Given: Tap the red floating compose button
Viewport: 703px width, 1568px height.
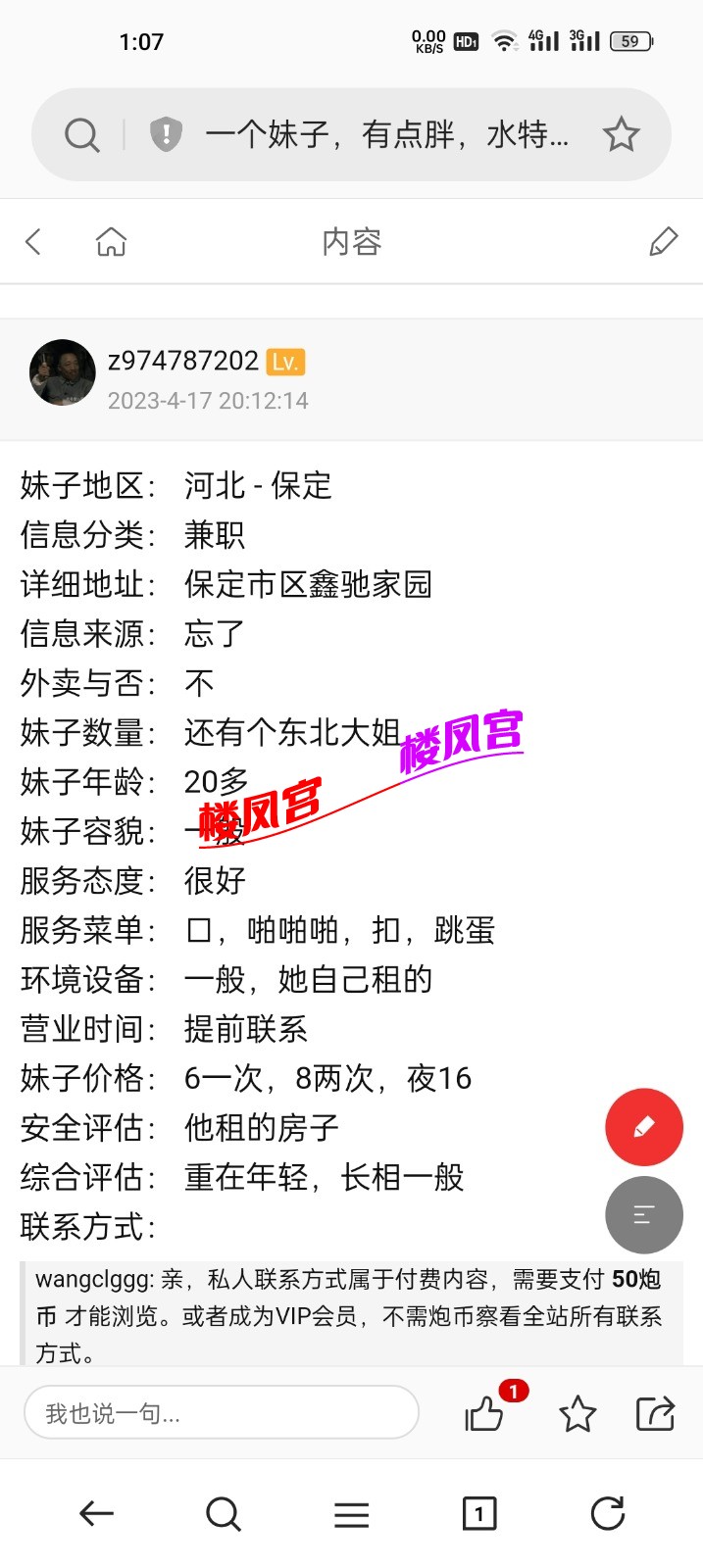Looking at the screenshot, I should pyautogui.click(x=644, y=1127).
